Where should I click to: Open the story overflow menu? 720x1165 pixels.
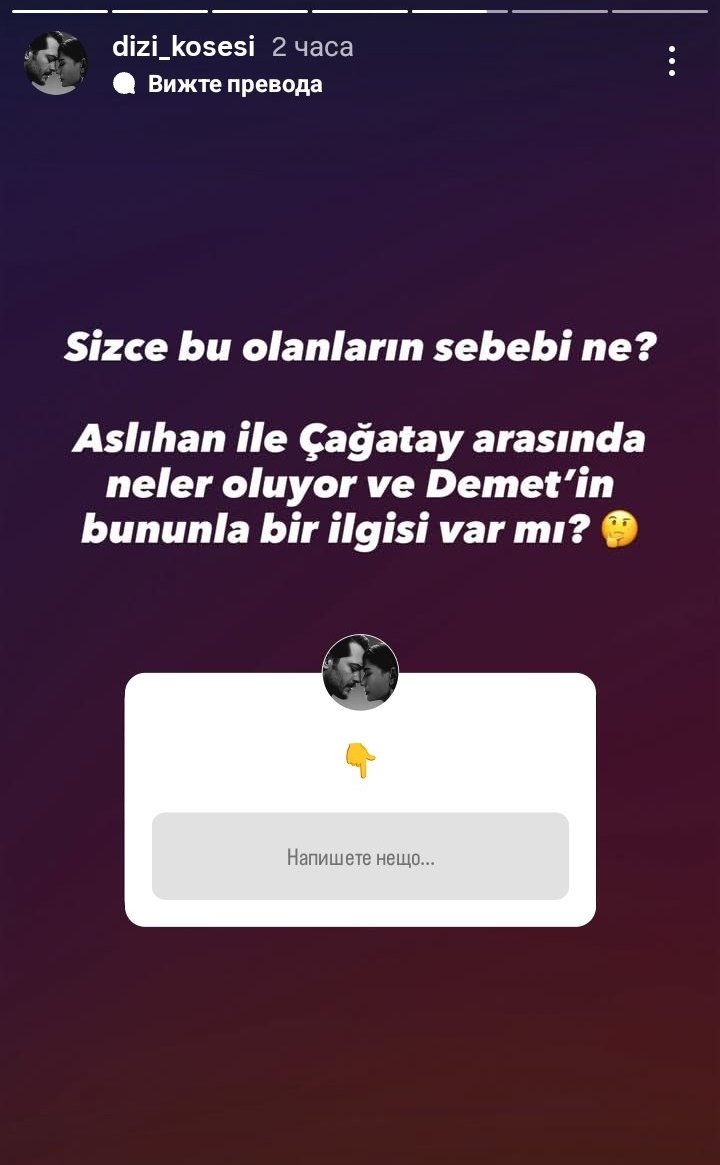672,62
